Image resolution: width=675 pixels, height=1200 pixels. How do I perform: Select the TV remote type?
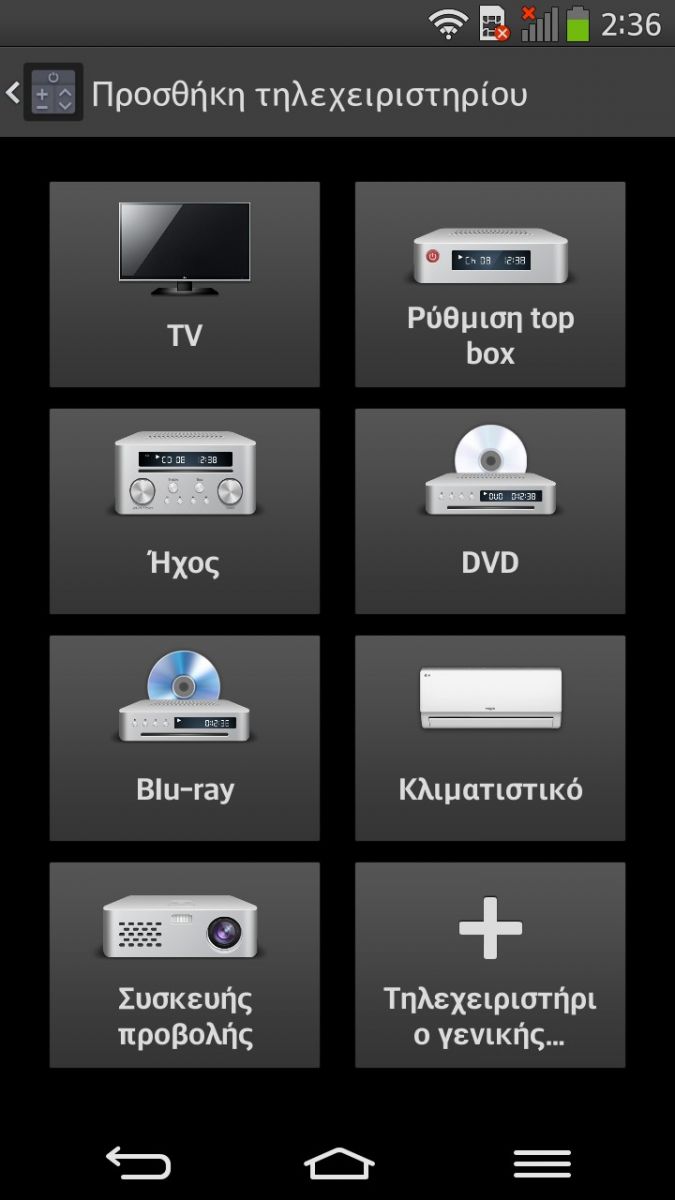tap(185, 284)
